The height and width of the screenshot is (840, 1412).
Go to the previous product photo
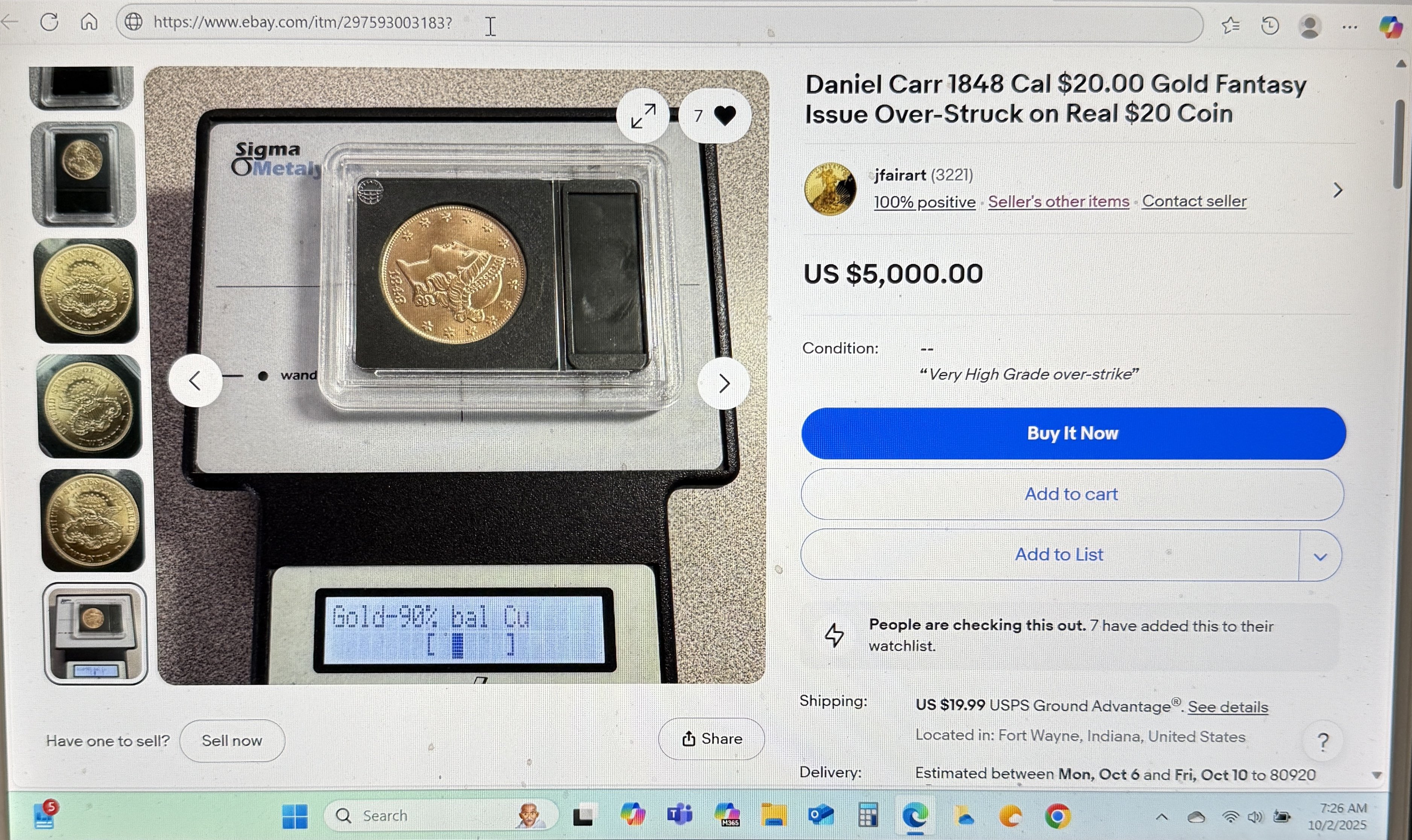195,381
